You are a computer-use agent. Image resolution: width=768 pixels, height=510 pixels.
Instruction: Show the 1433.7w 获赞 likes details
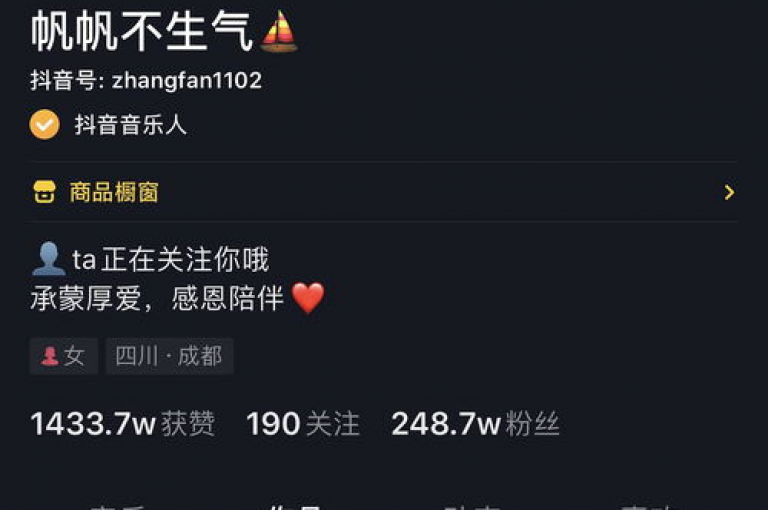click(x=122, y=423)
